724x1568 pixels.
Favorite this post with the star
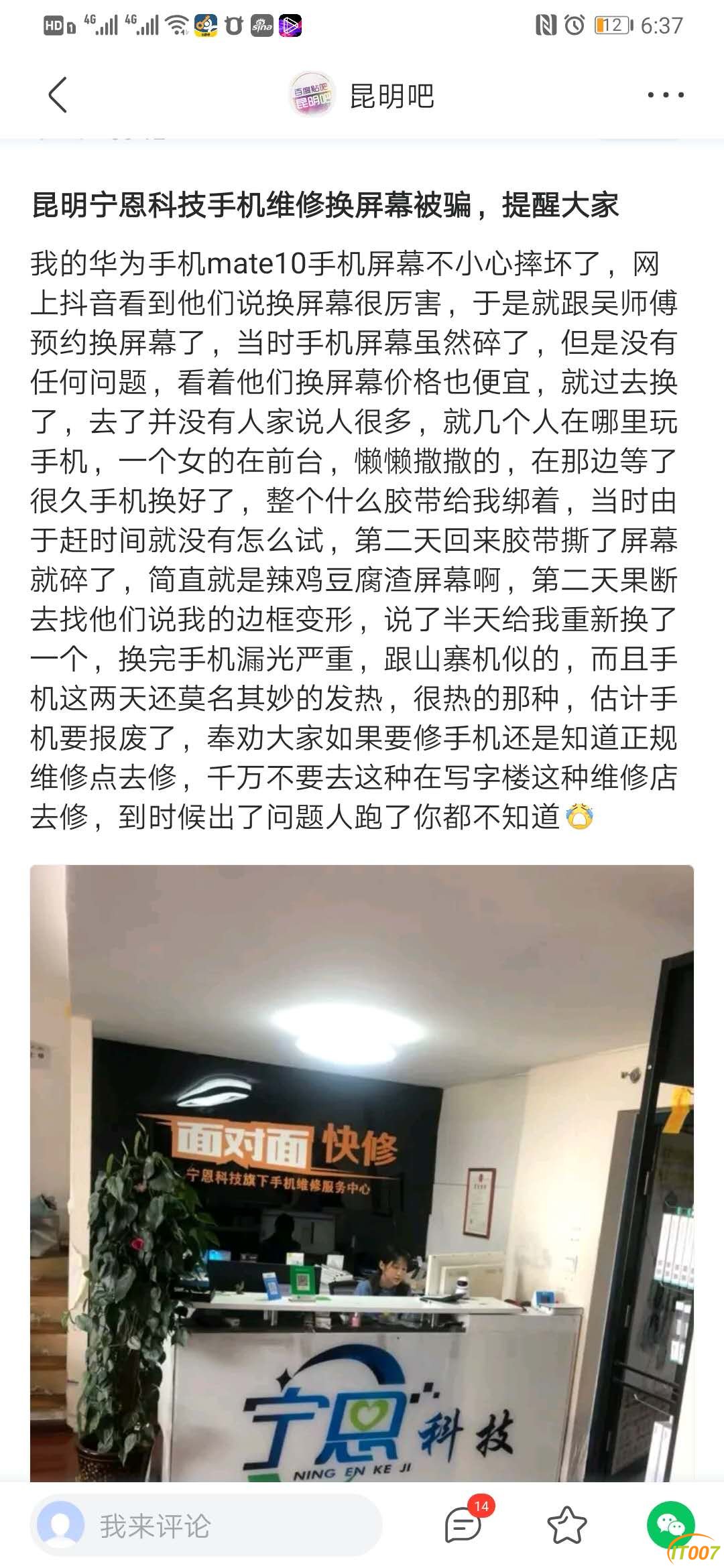tap(566, 1526)
